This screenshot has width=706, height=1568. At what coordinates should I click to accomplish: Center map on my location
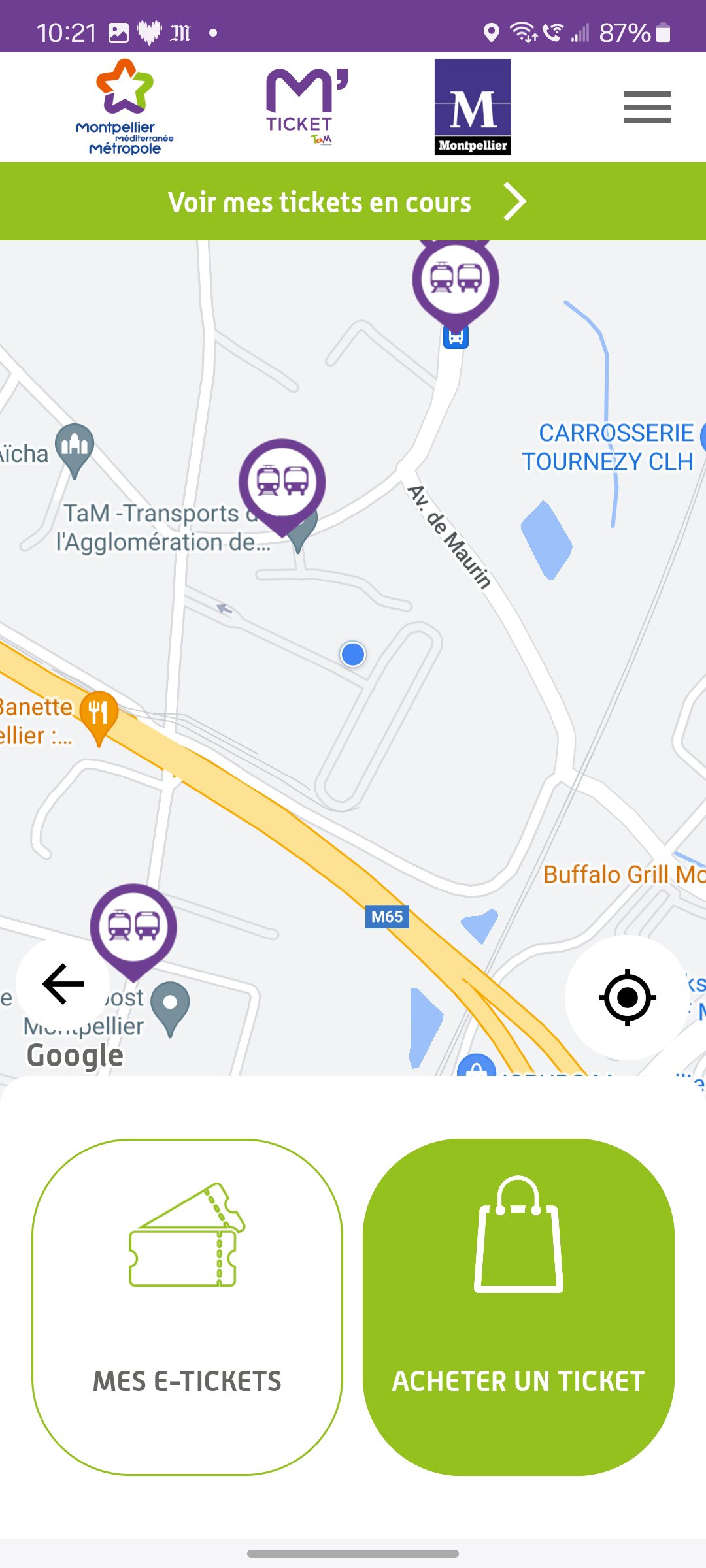pyautogui.click(x=627, y=998)
